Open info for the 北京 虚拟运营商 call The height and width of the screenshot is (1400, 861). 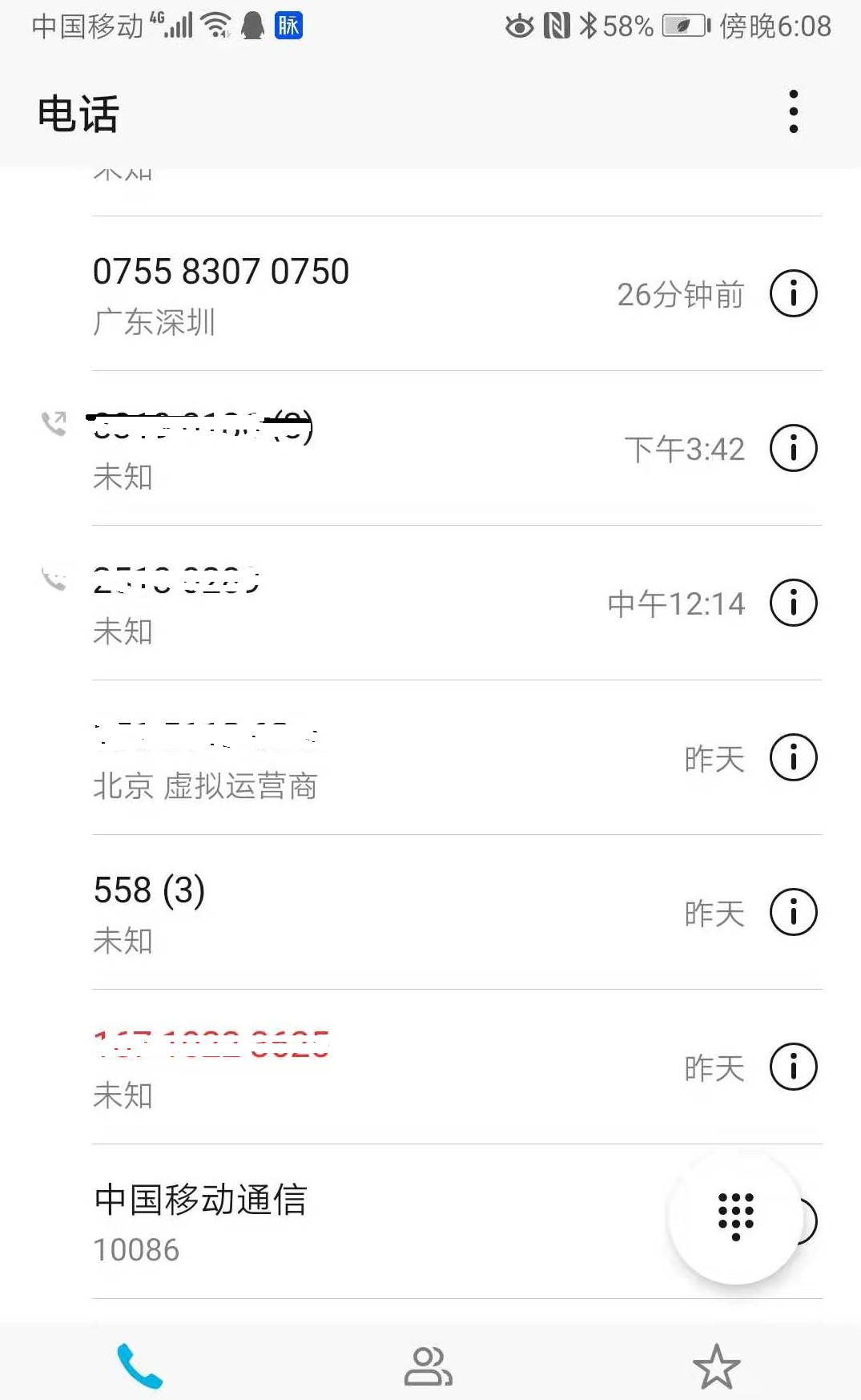pos(793,758)
